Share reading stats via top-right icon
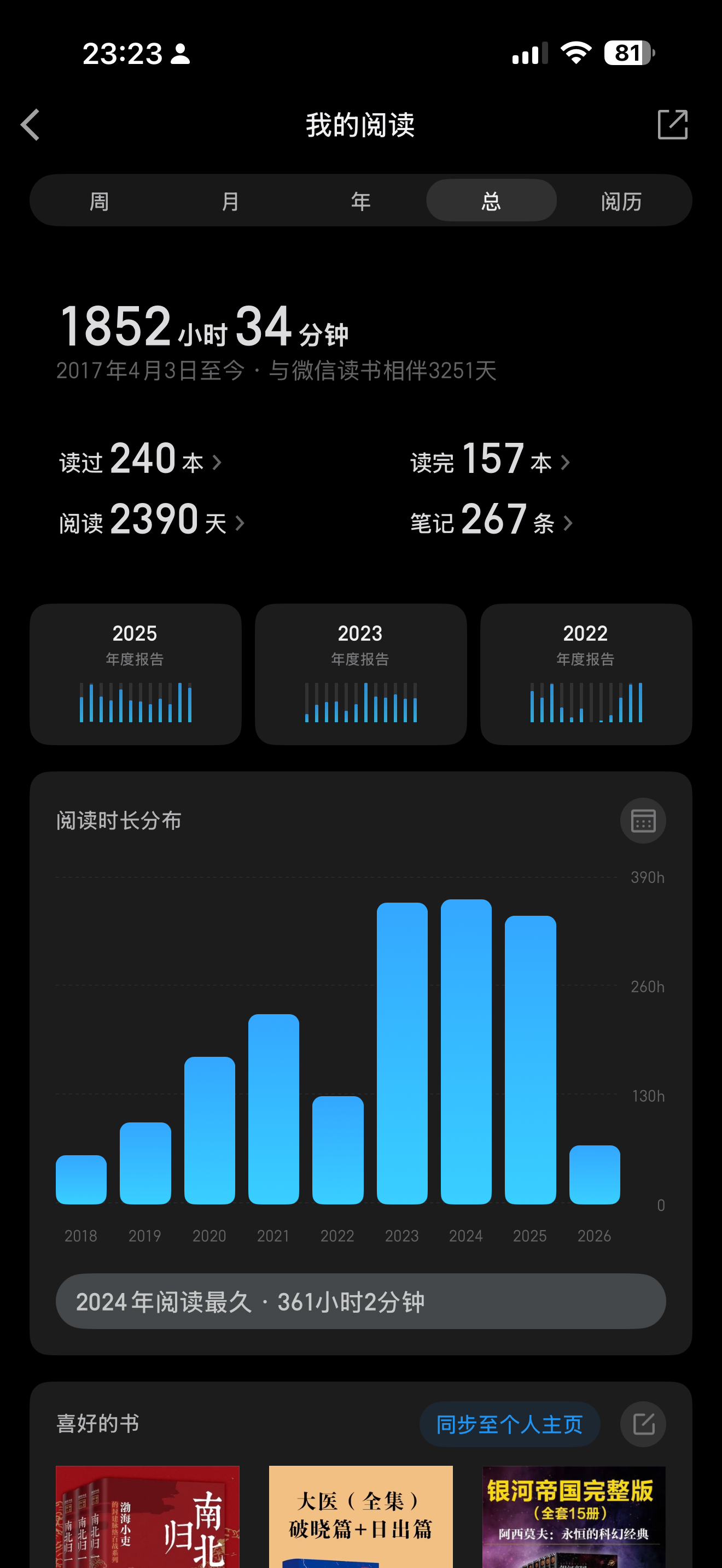This screenshot has height=1568, width=722. pyautogui.click(x=672, y=125)
